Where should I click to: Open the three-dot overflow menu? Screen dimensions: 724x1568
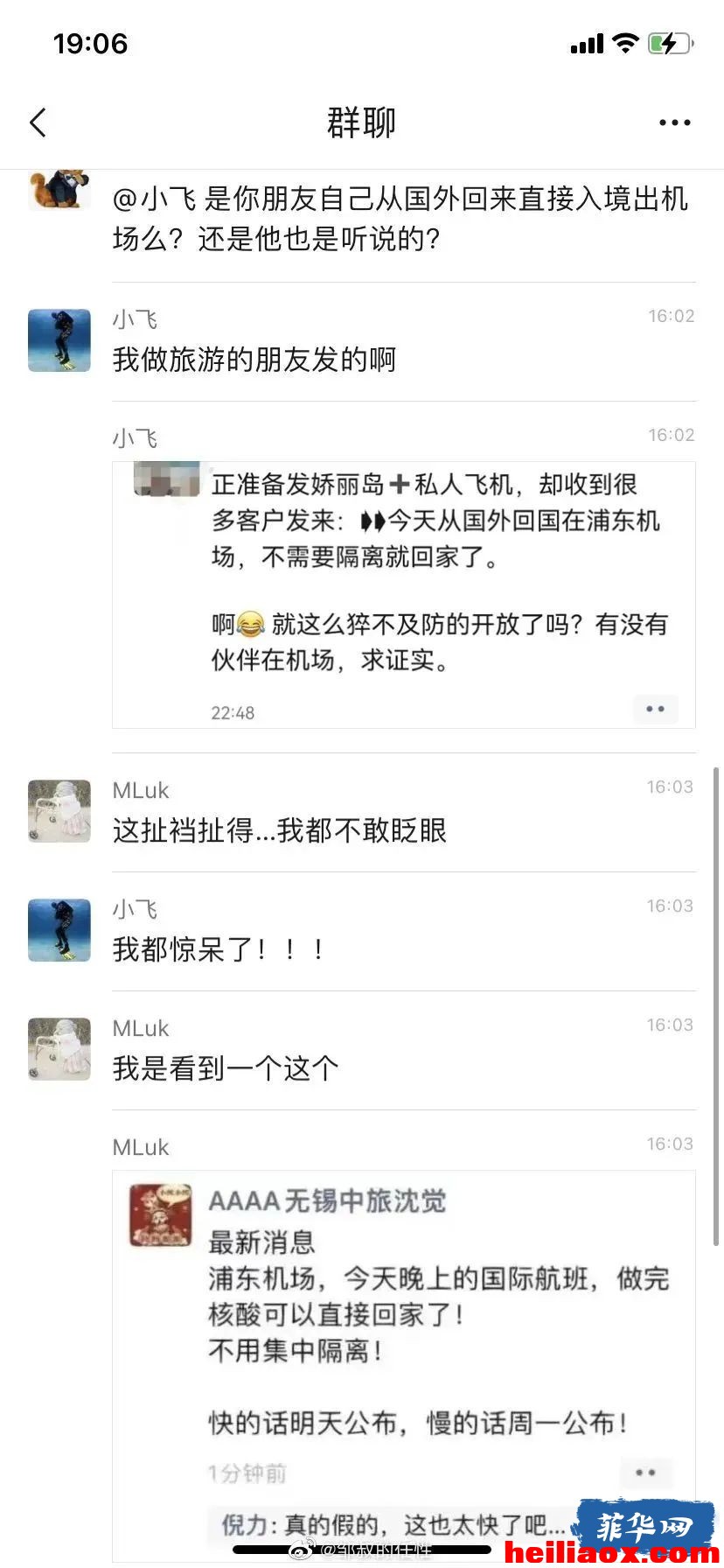[x=675, y=122]
